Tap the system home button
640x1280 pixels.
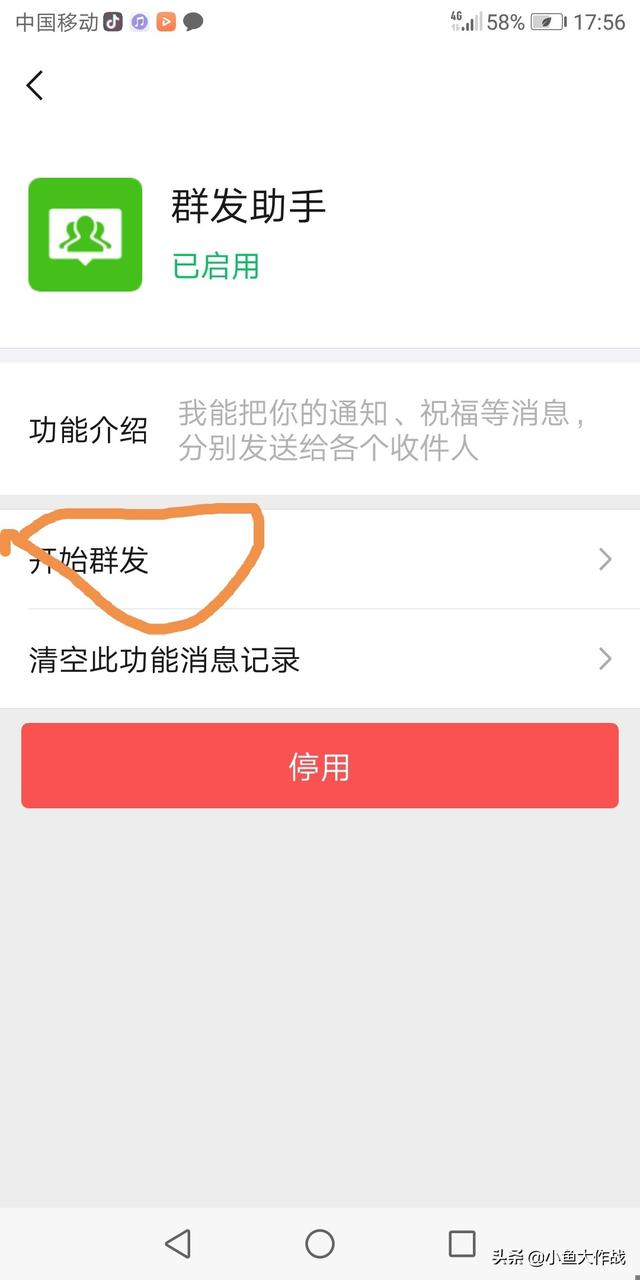coord(320,1243)
